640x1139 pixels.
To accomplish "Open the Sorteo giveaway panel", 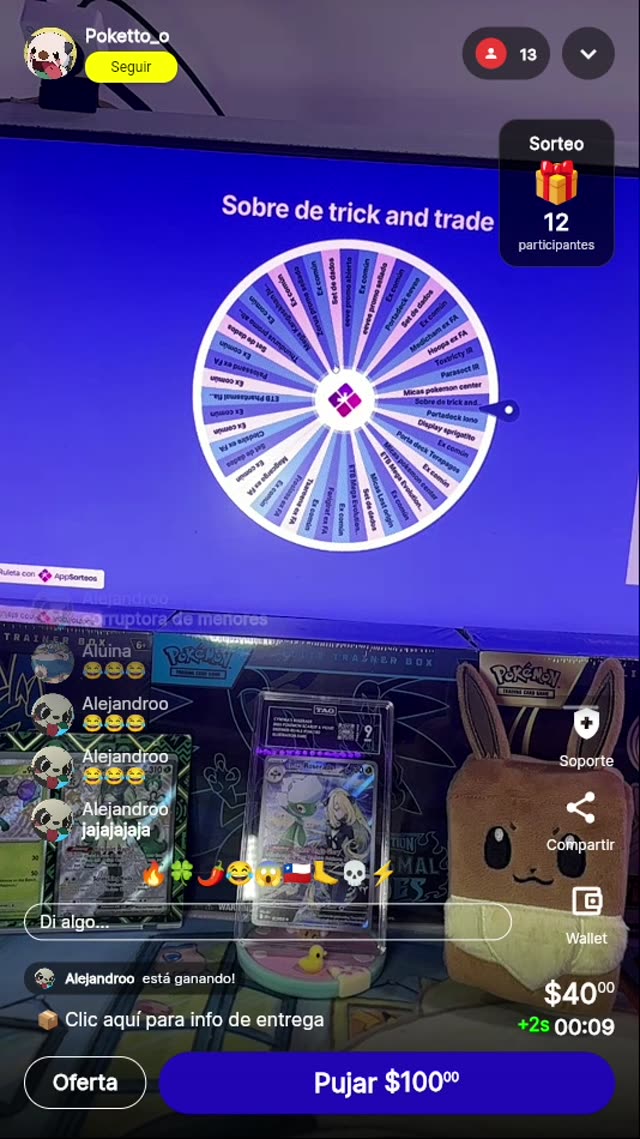I will point(556,193).
